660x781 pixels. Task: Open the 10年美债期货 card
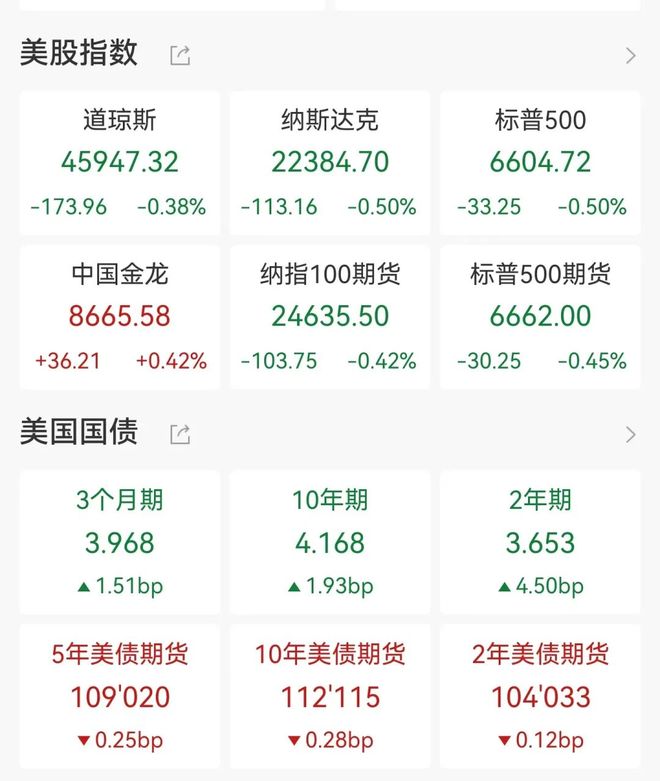pos(329,696)
